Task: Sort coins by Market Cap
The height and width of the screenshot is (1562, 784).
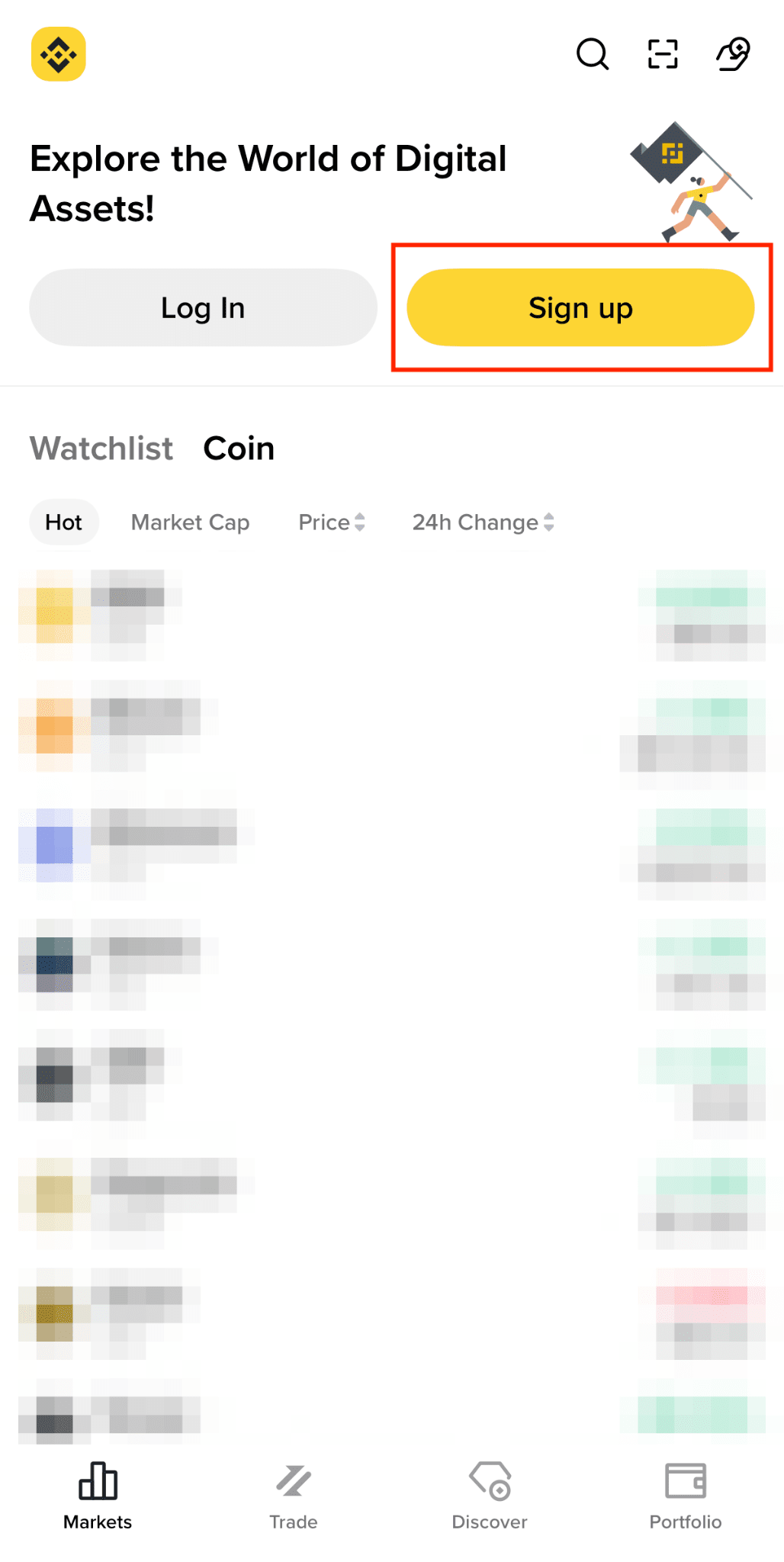Action: [190, 522]
